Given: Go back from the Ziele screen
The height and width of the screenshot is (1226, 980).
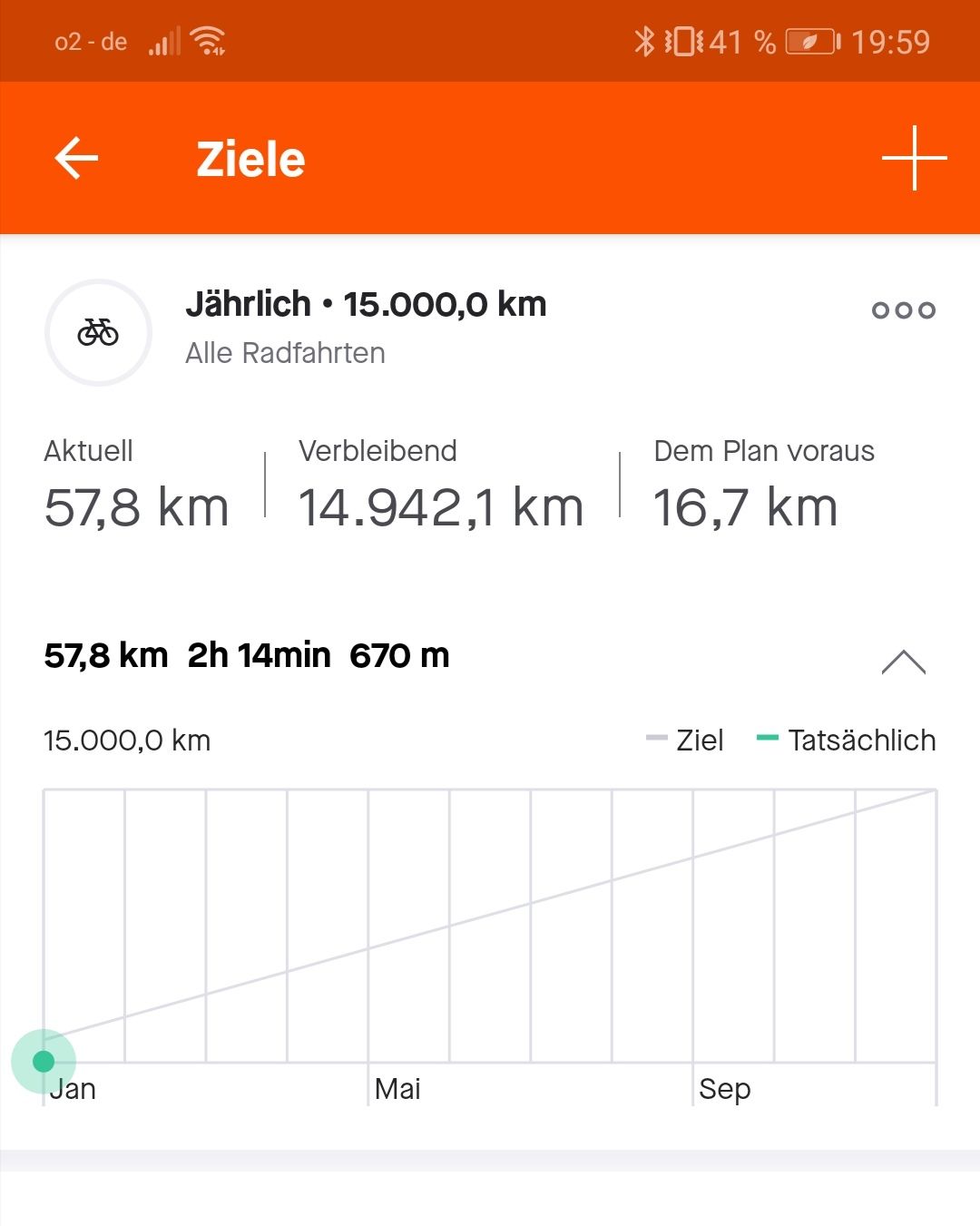Looking at the screenshot, I should coord(76,158).
